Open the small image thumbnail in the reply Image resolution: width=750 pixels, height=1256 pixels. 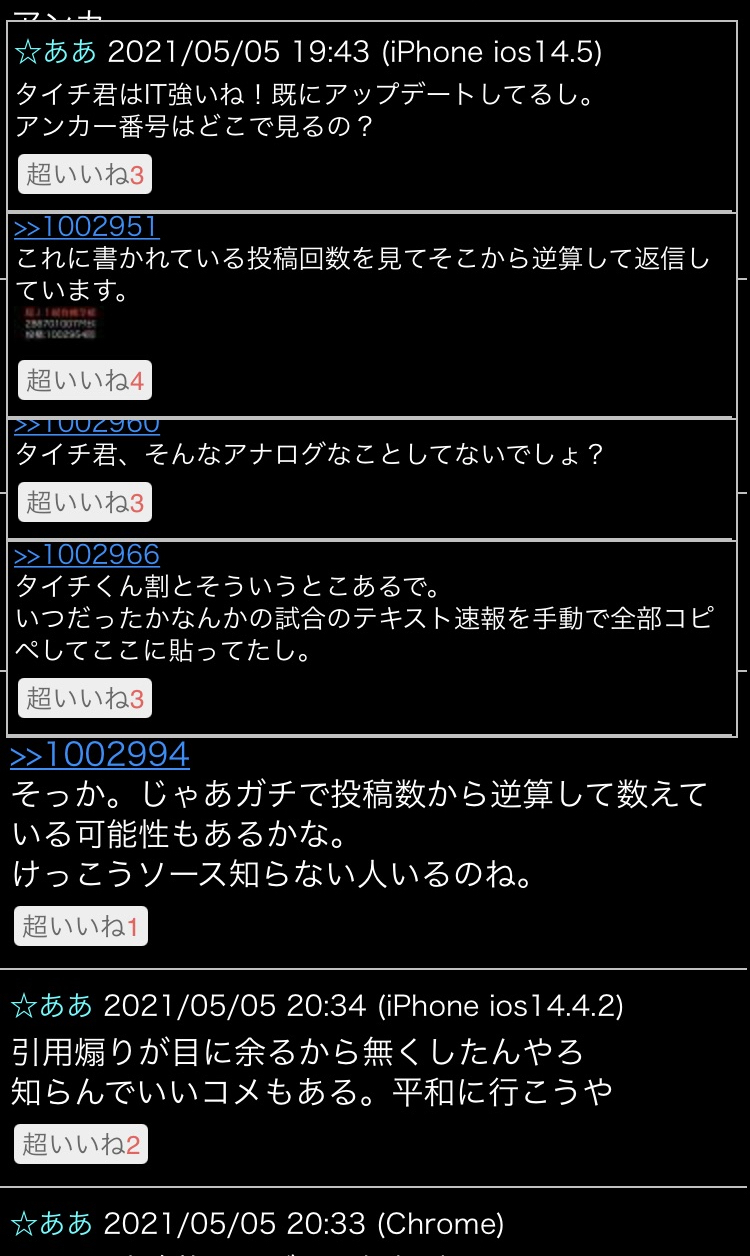pyautogui.click(x=59, y=325)
